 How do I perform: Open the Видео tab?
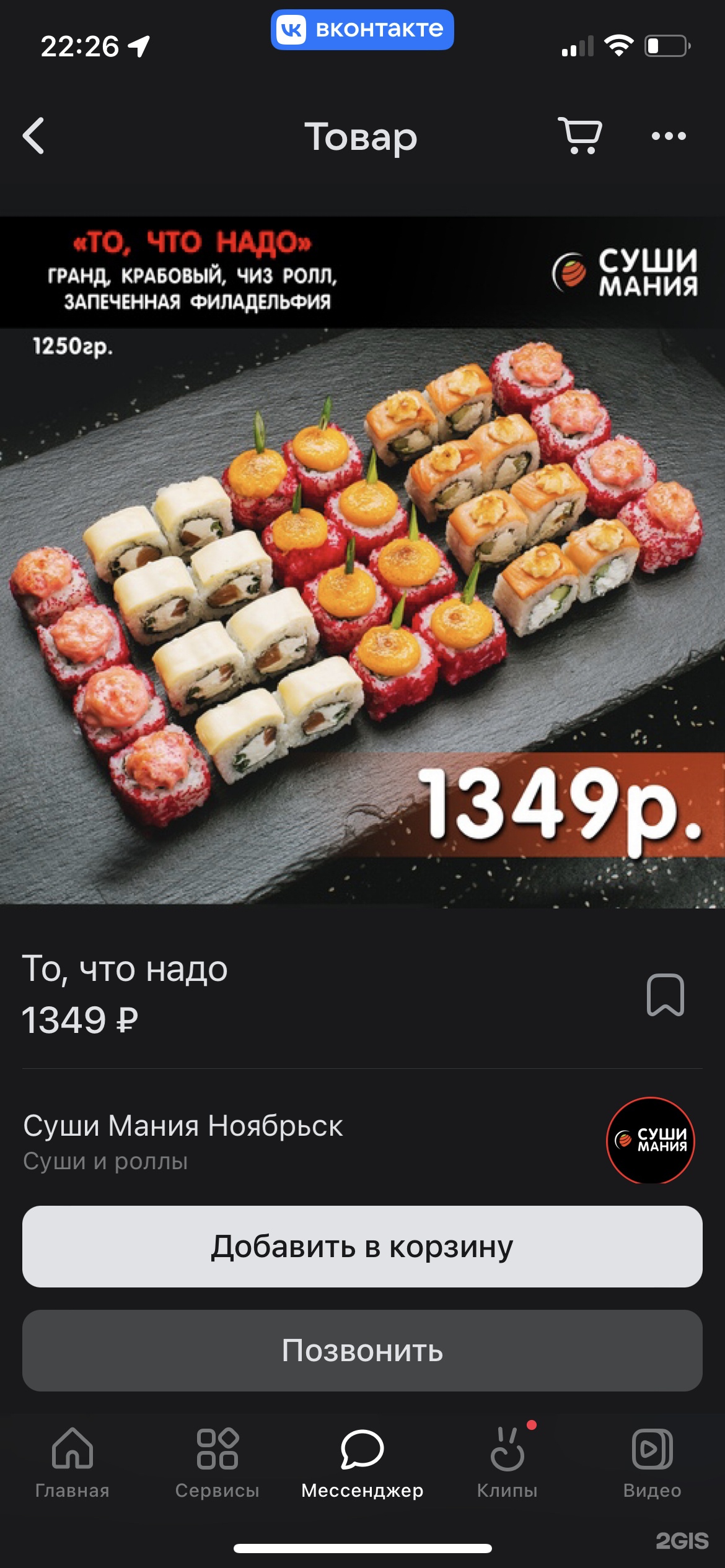tap(652, 1463)
